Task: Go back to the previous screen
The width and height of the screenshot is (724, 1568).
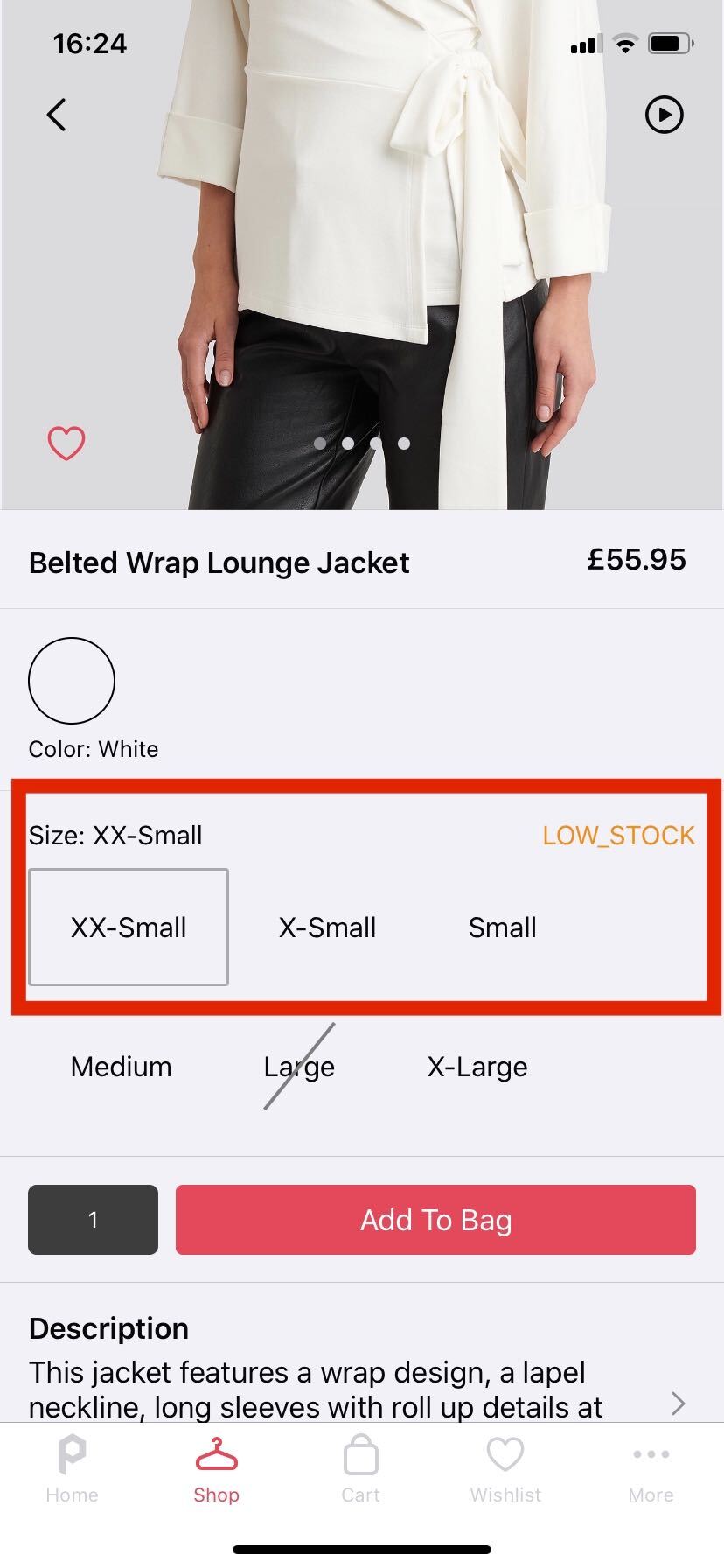Action: [x=57, y=115]
